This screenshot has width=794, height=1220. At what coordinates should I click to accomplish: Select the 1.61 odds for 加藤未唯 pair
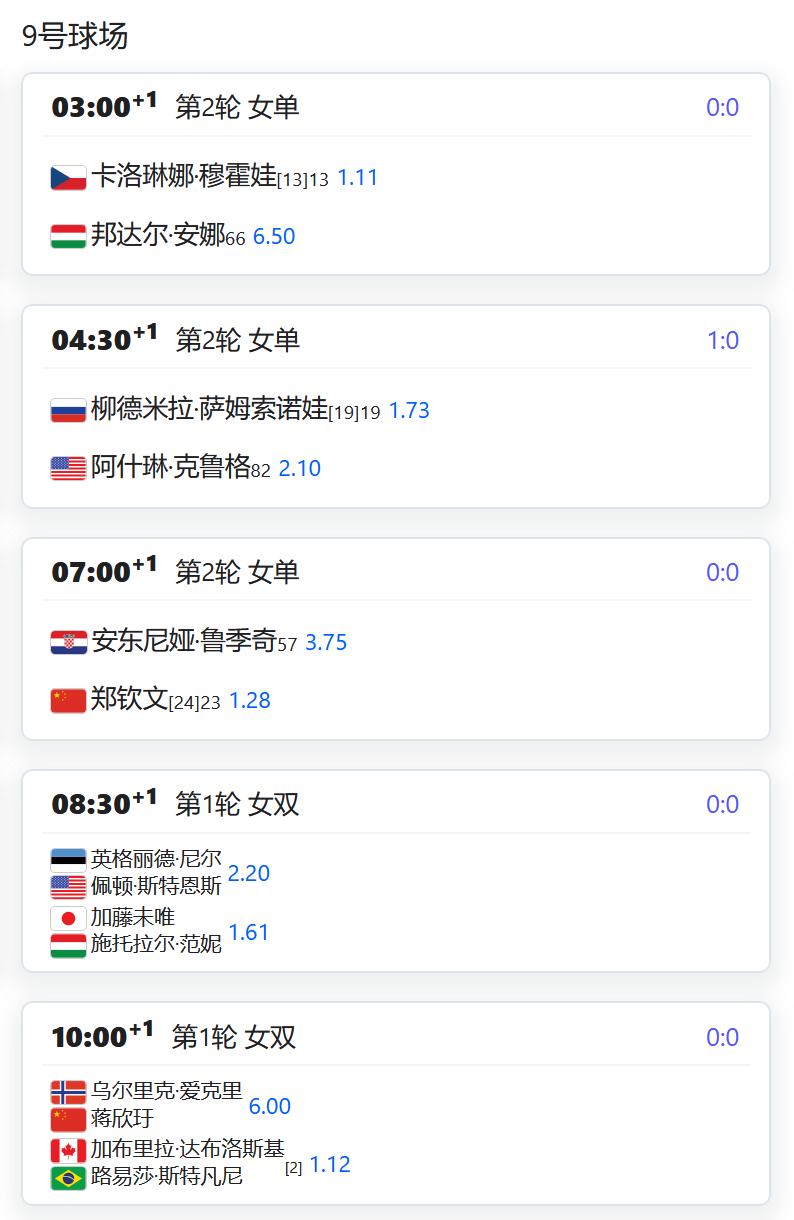click(249, 931)
